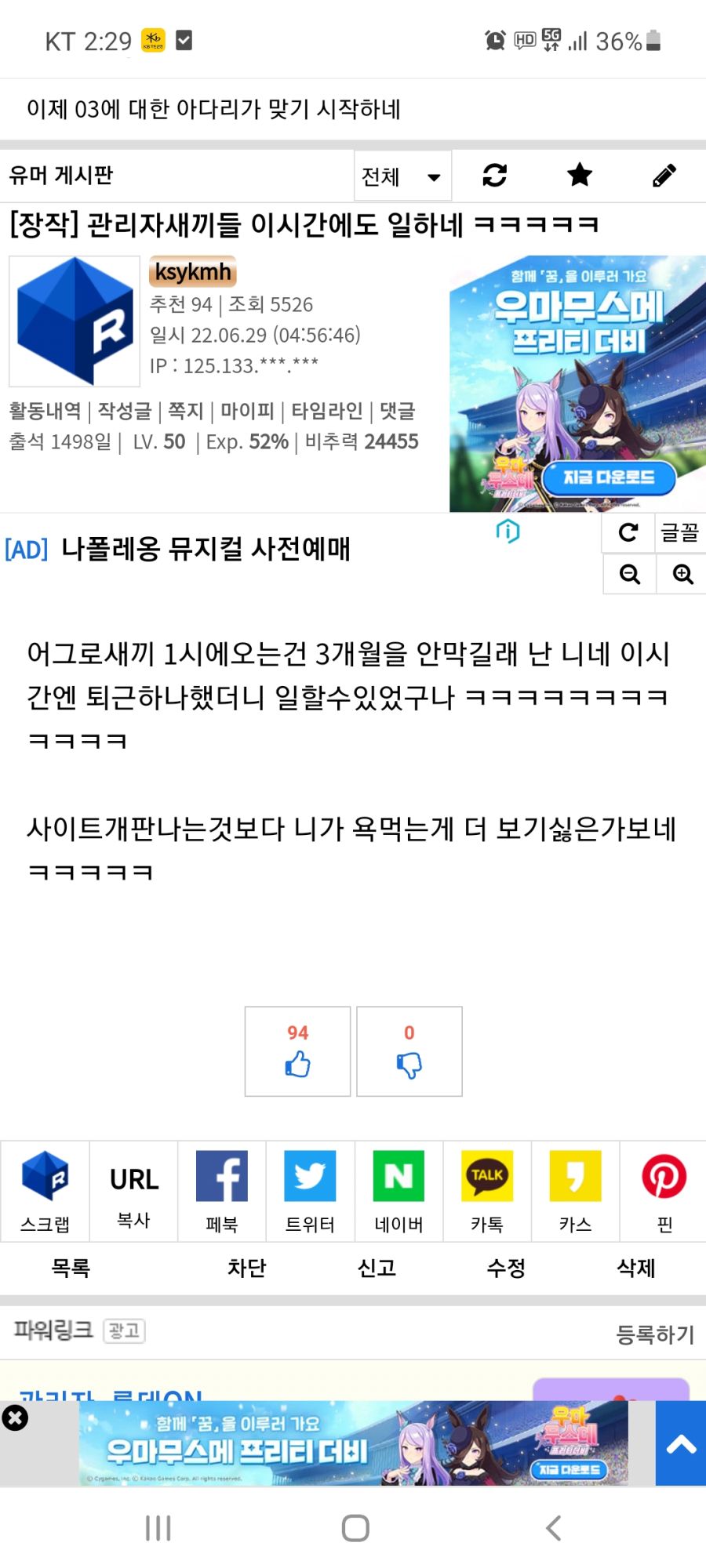The width and height of the screenshot is (706, 1568).
Task: Write a new post with pencil icon
Action: click(664, 176)
